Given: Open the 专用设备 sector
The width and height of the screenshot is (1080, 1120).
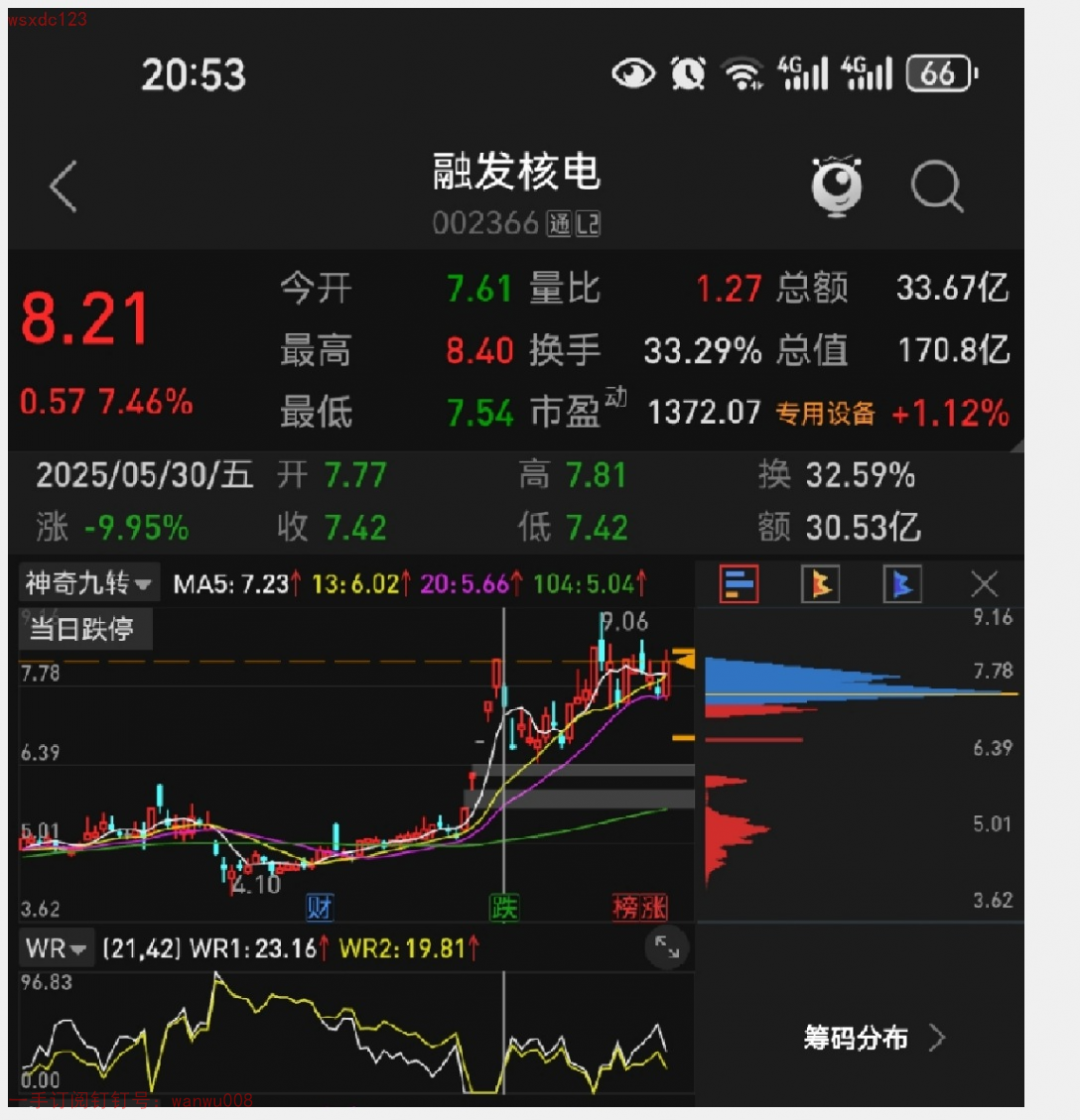Looking at the screenshot, I should [x=825, y=413].
